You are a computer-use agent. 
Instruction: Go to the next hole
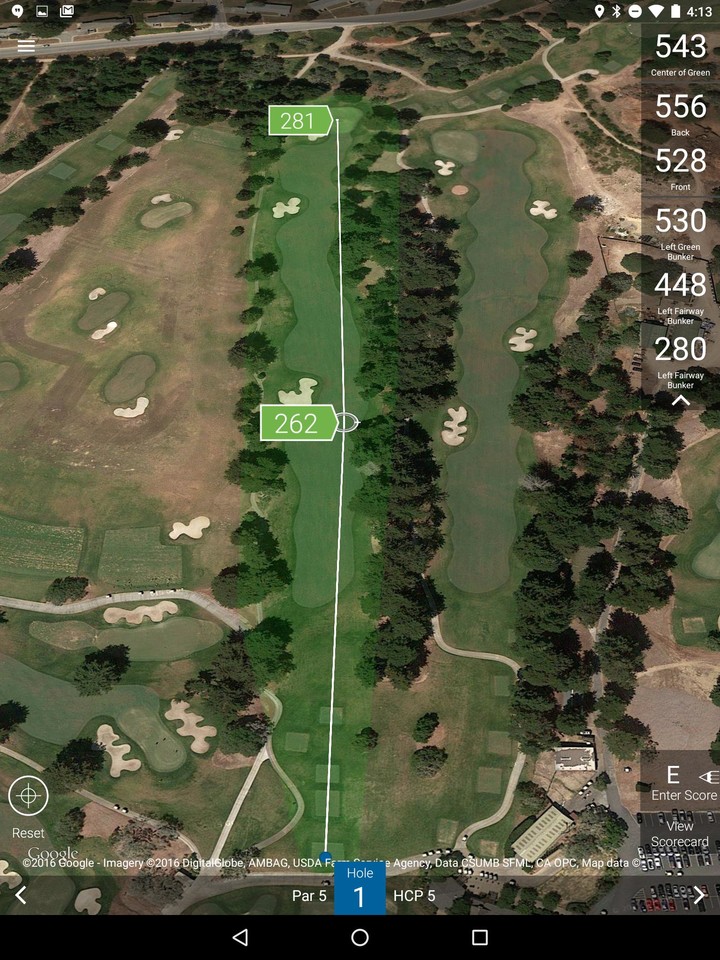[699, 895]
